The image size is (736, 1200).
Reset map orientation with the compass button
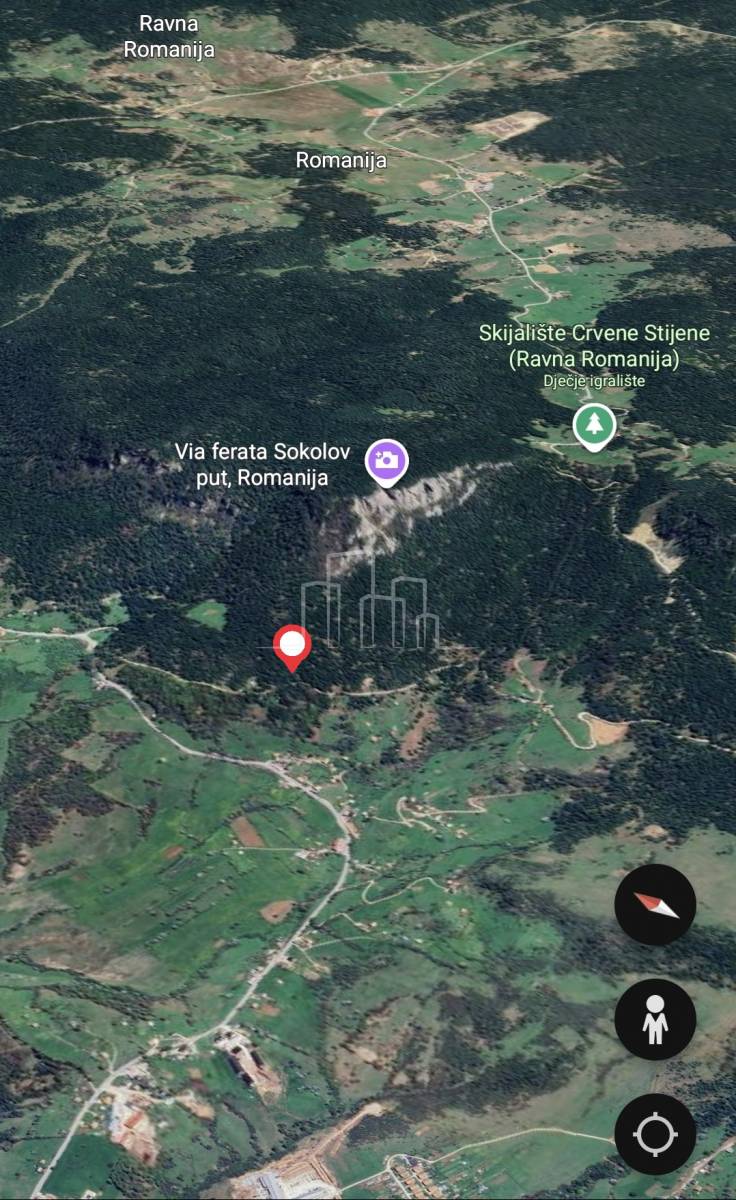(x=655, y=905)
